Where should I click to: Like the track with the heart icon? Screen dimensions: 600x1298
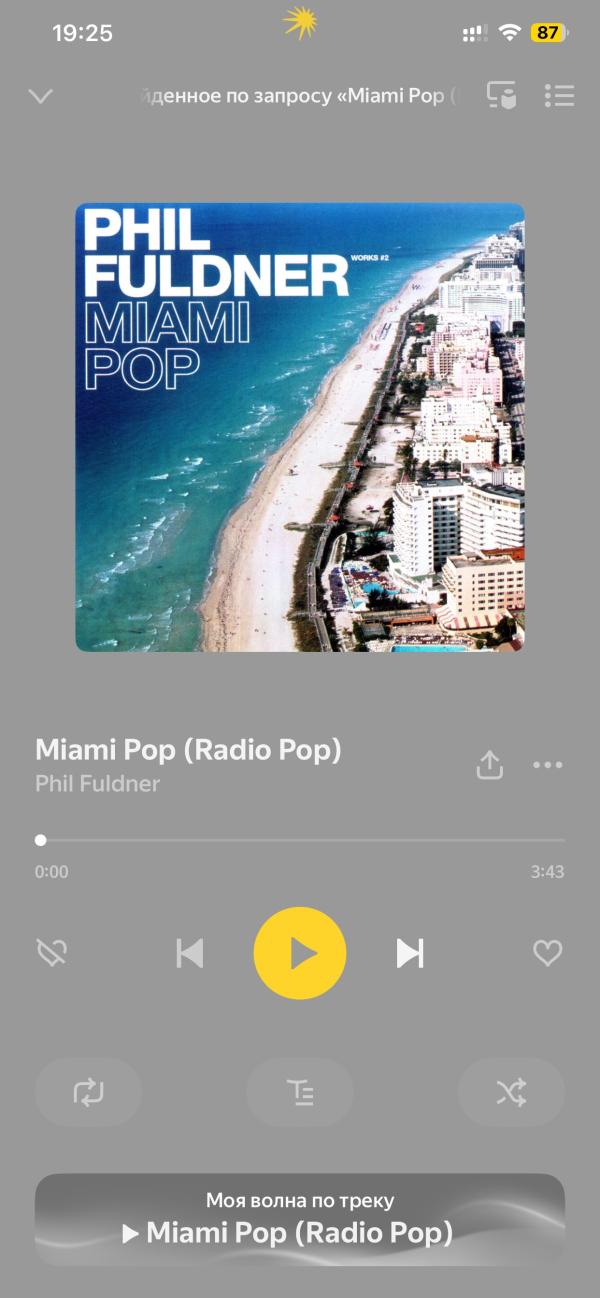[547, 953]
